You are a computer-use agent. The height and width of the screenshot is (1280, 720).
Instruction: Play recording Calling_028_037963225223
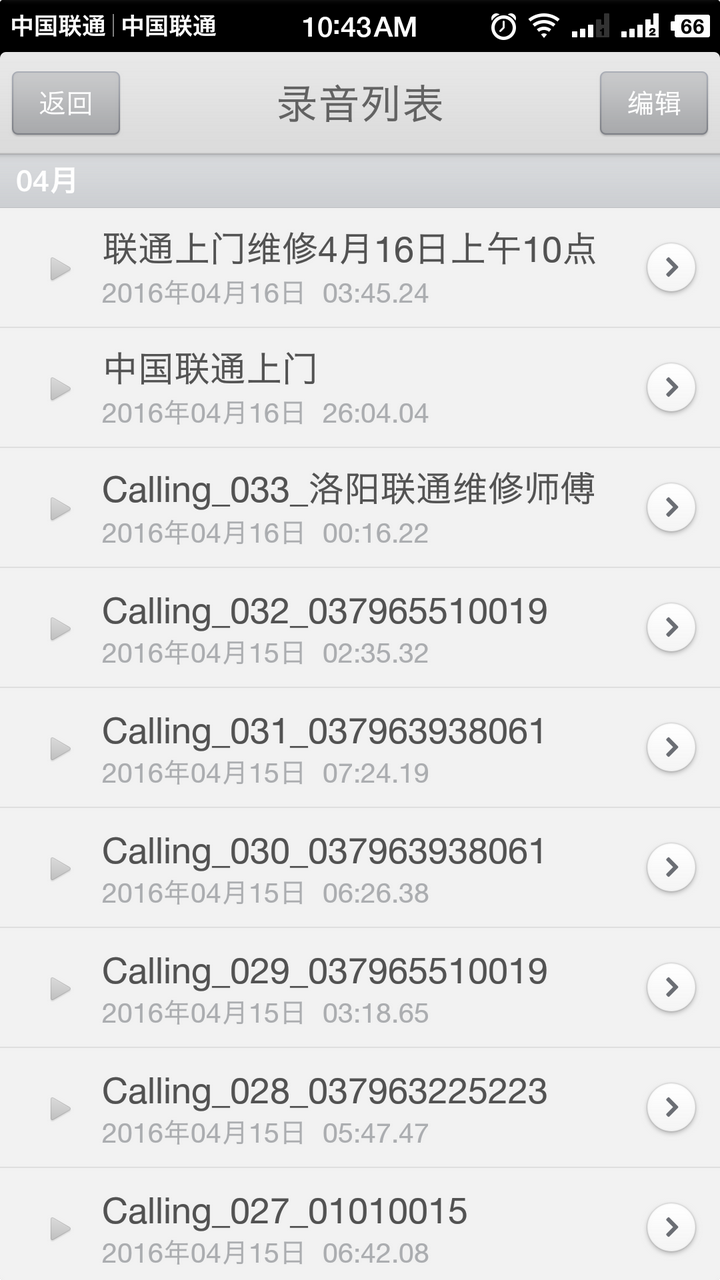click(x=60, y=1107)
